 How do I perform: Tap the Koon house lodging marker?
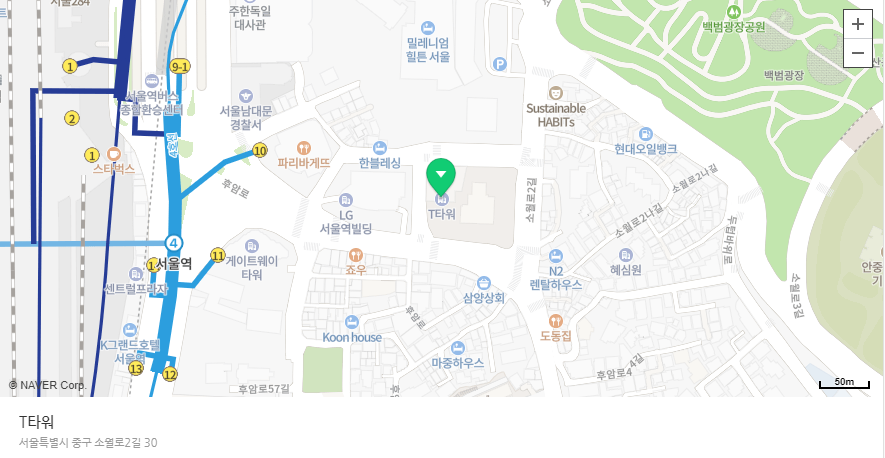pos(351,321)
